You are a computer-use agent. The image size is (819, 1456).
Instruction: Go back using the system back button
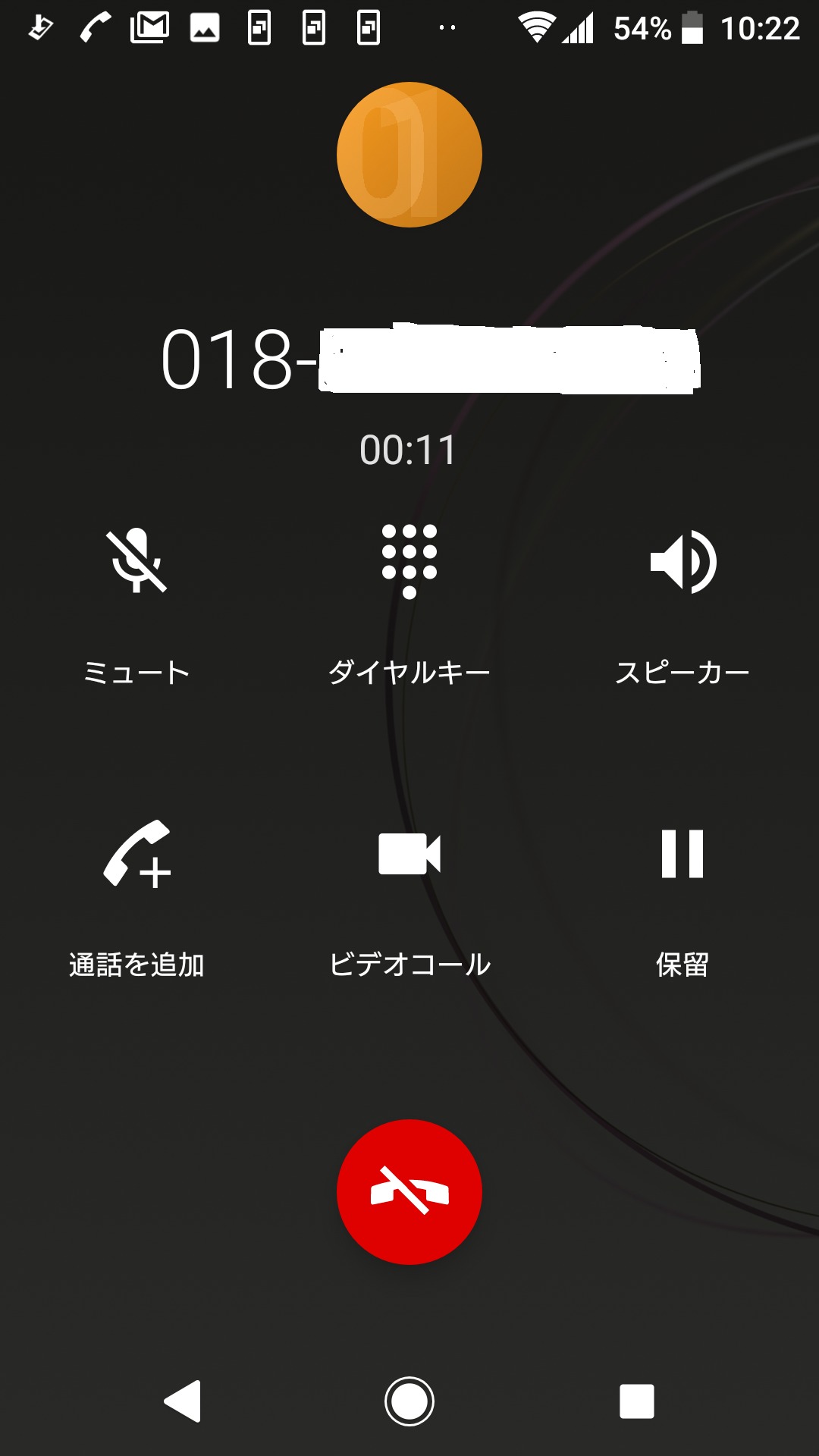(x=183, y=1401)
